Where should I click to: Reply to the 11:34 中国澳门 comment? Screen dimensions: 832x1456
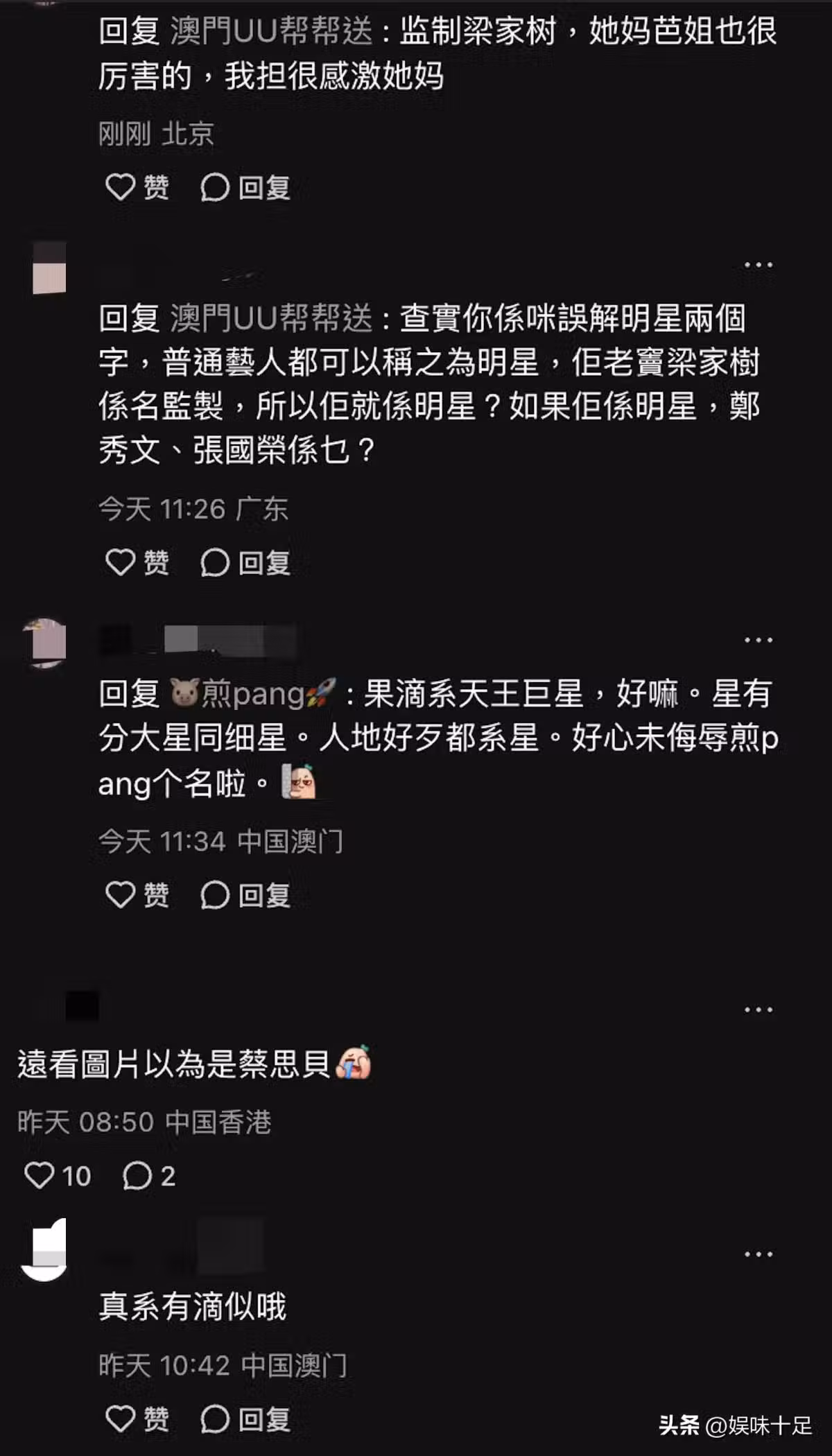[x=245, y=895]
